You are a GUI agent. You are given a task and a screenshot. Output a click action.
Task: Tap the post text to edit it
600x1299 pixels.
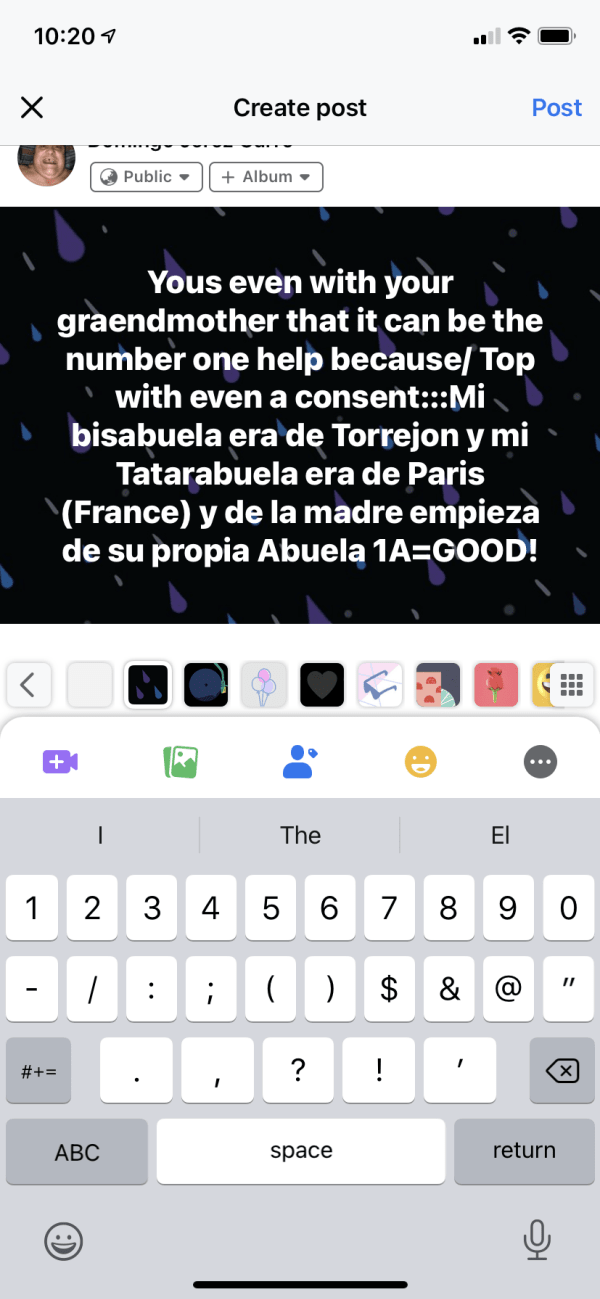pos(300,415)
